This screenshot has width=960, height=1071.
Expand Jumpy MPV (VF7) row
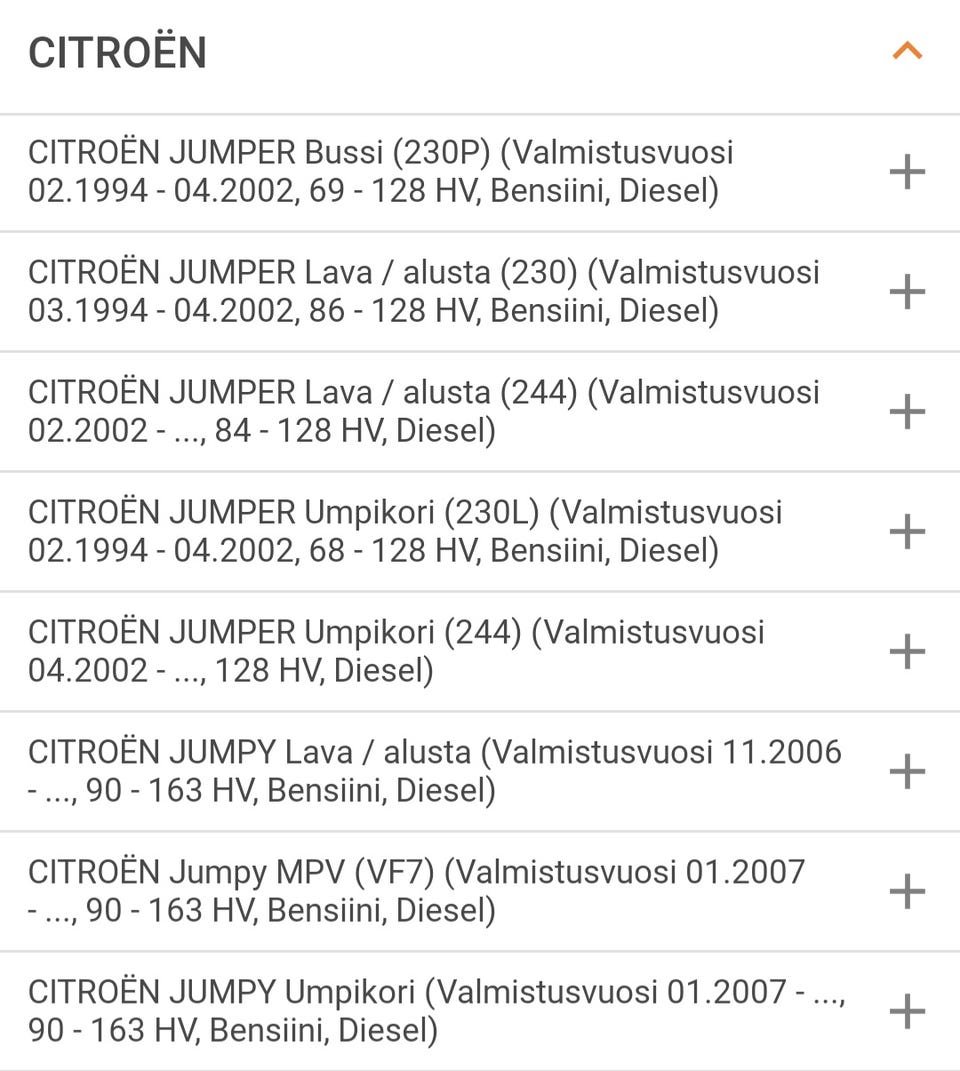pyautogui.click(x=906, y=891)
